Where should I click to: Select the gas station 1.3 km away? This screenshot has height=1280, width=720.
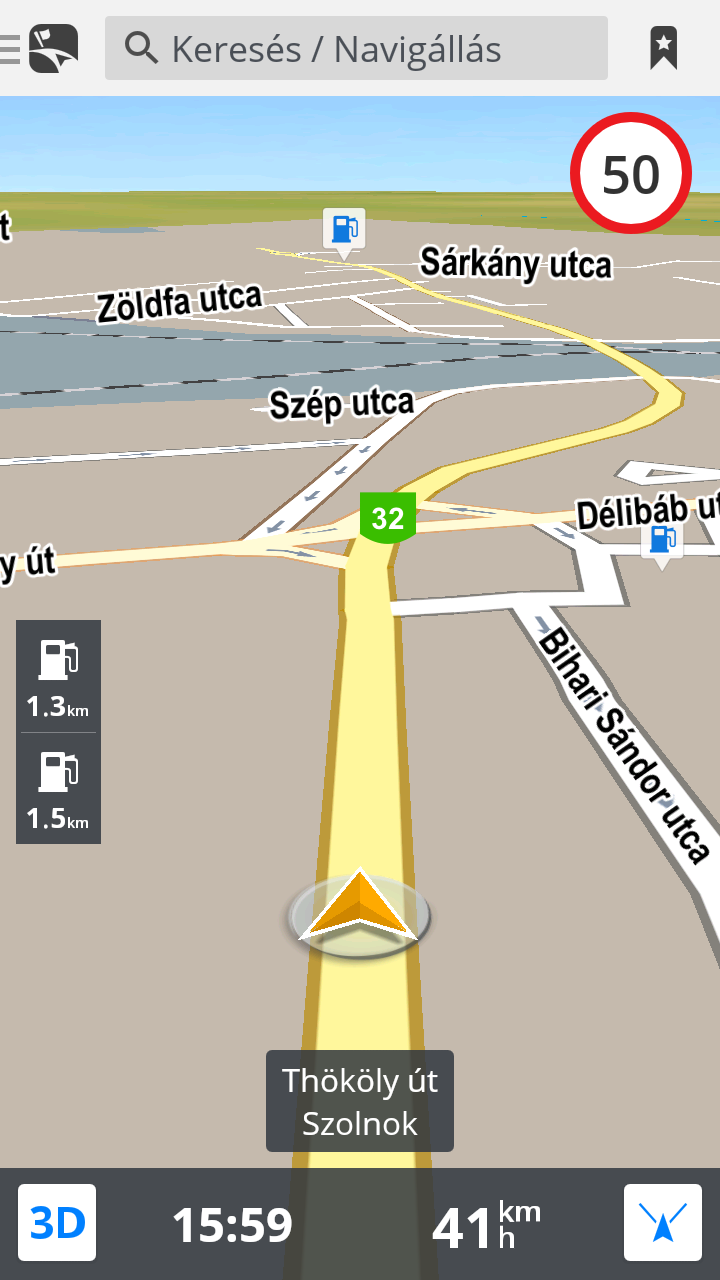point(58,677)
